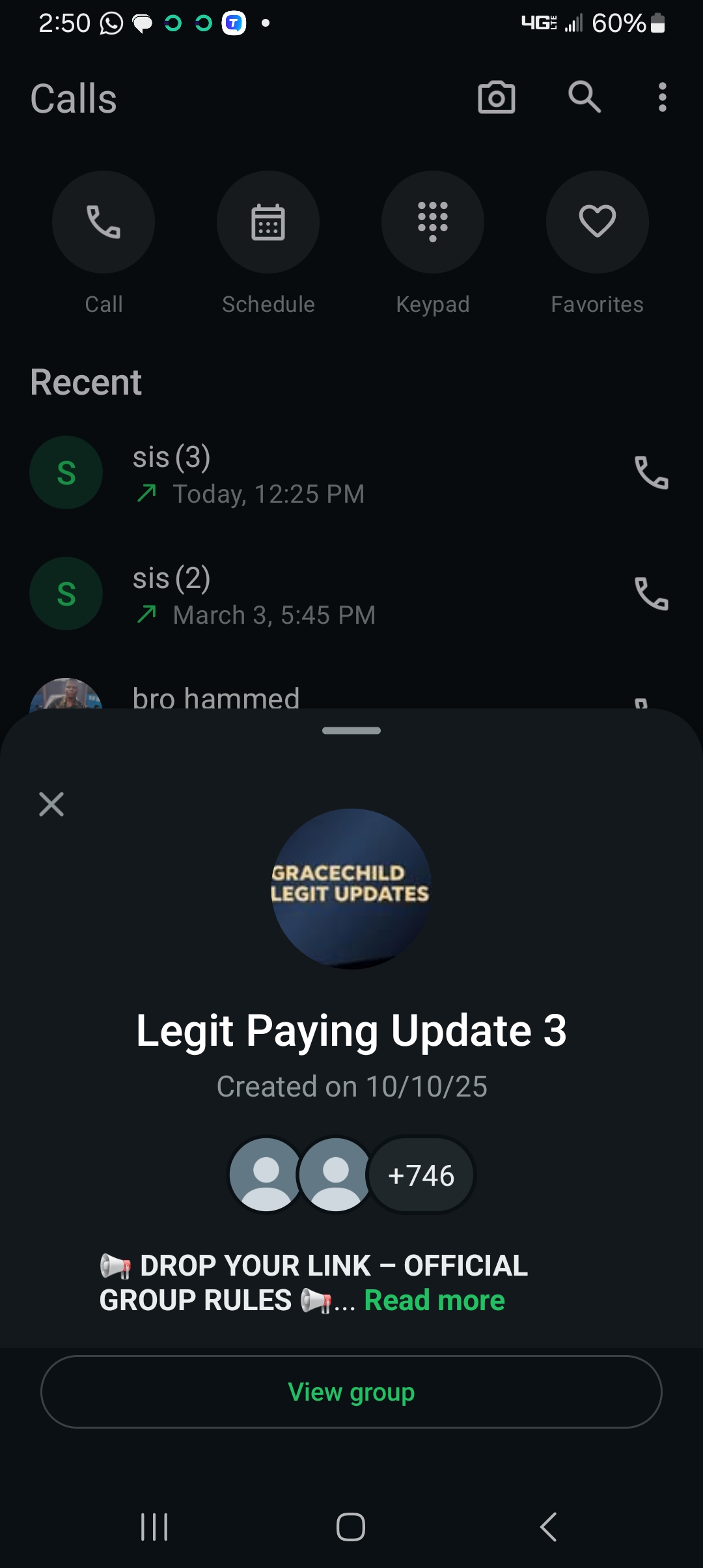Open the group profile picture
Screen dimensions: 703x1568
pyautogui.click(x=351, y=889)
